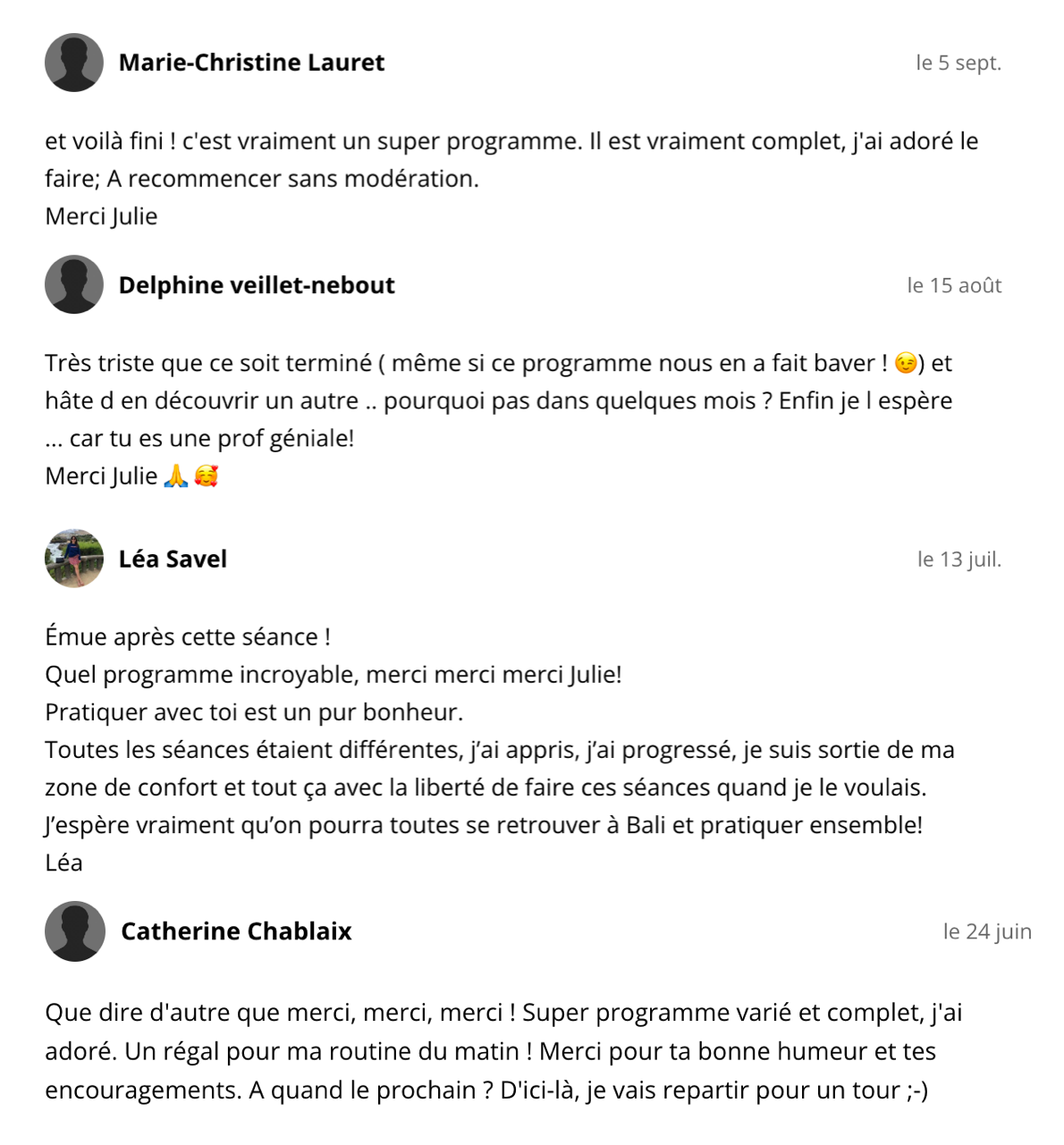Screen dimensions: 1064x1145
Task: Open Marie-Christine Lauret's profile name
Action: click(x=251, y=63)
